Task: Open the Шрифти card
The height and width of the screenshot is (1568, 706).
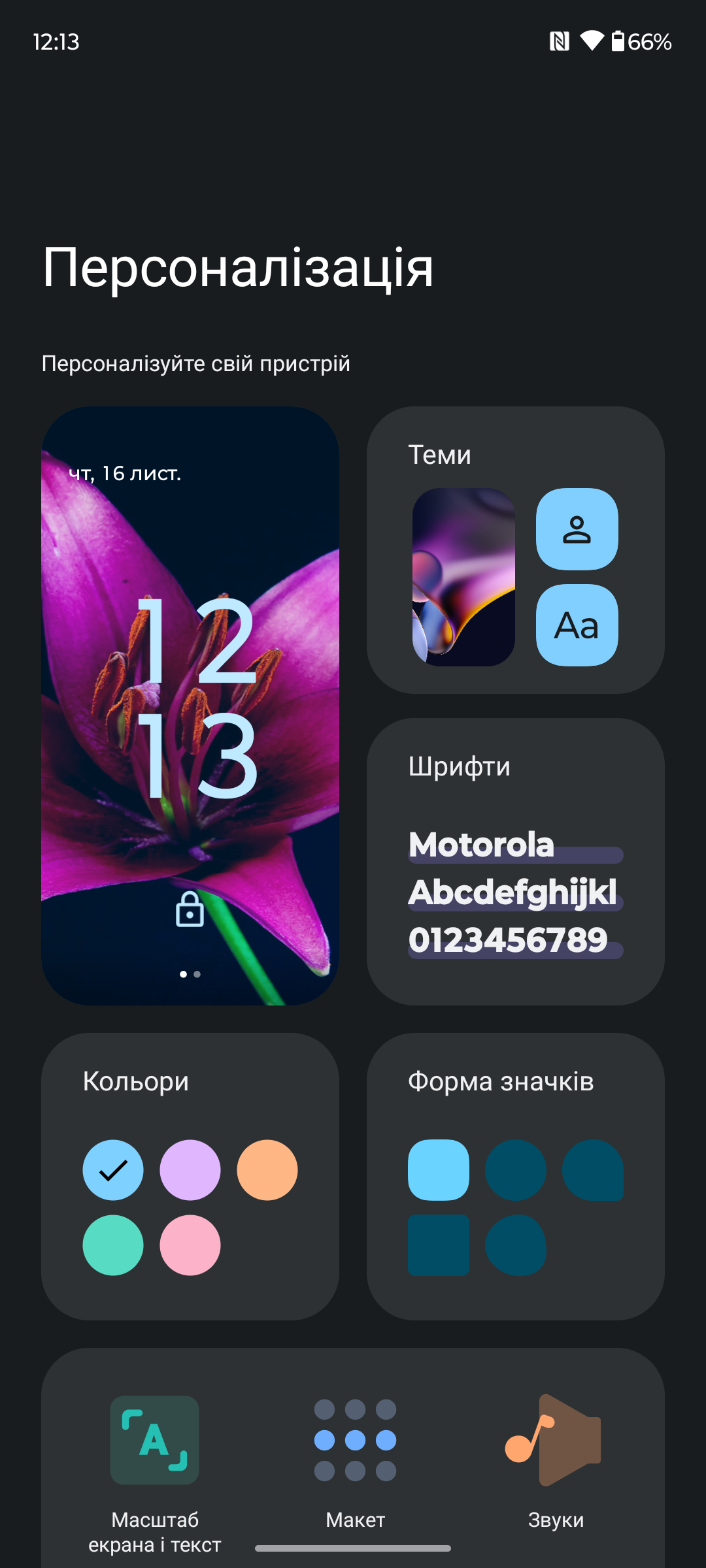Action: point(515,861)
